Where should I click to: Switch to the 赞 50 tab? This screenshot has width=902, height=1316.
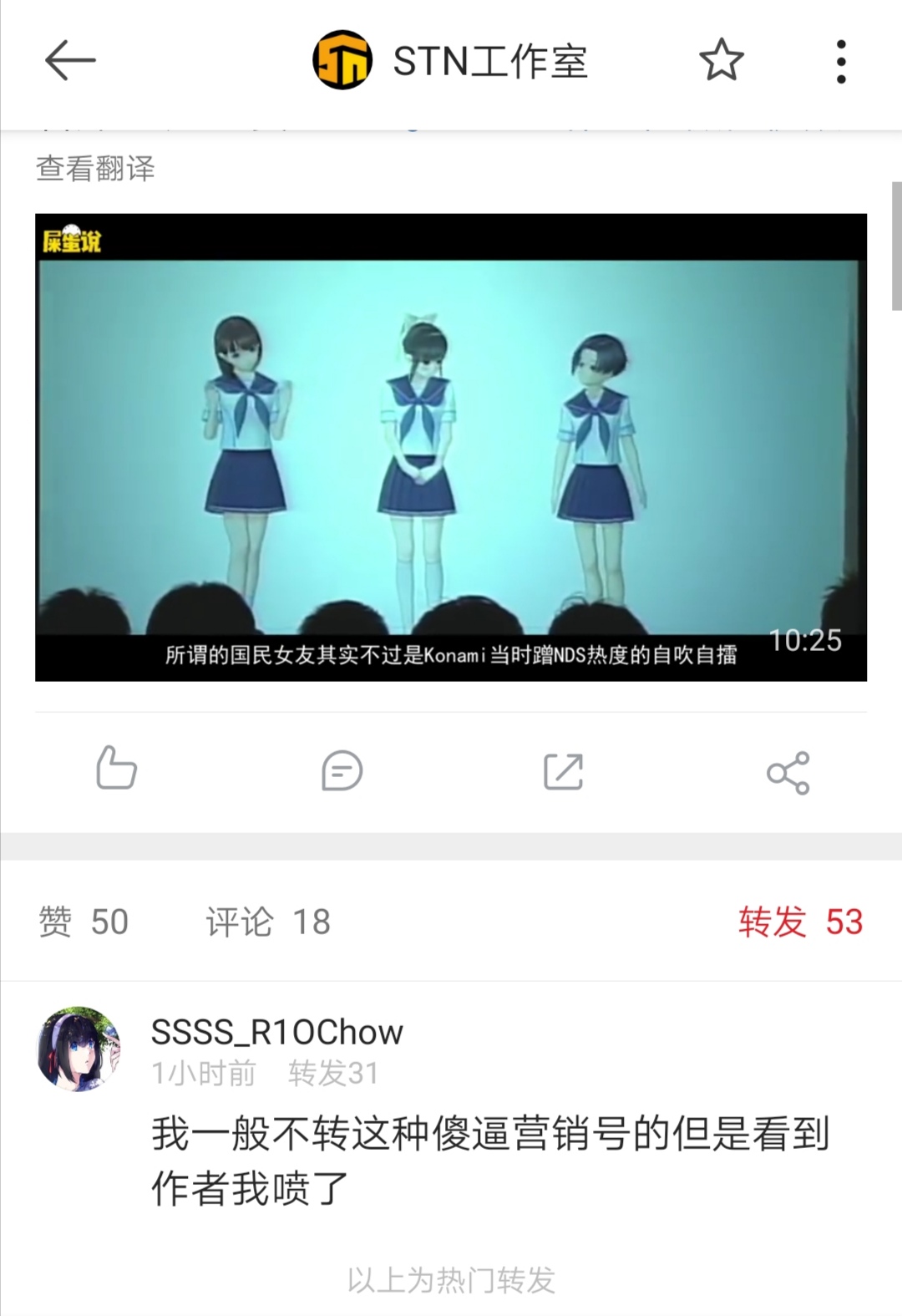point(84,922)
